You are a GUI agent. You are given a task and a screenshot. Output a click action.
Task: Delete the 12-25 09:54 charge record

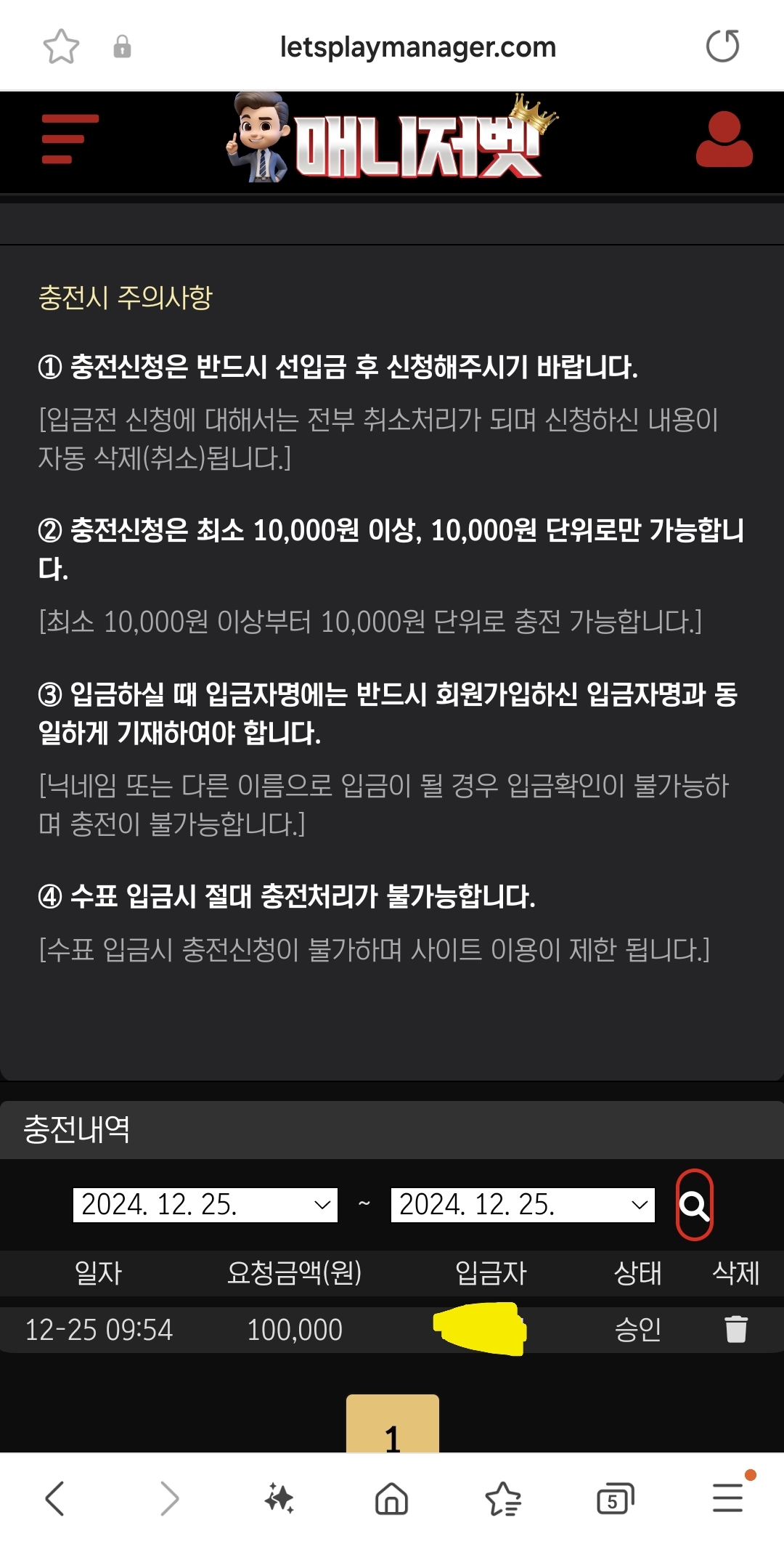[735, 1329]
